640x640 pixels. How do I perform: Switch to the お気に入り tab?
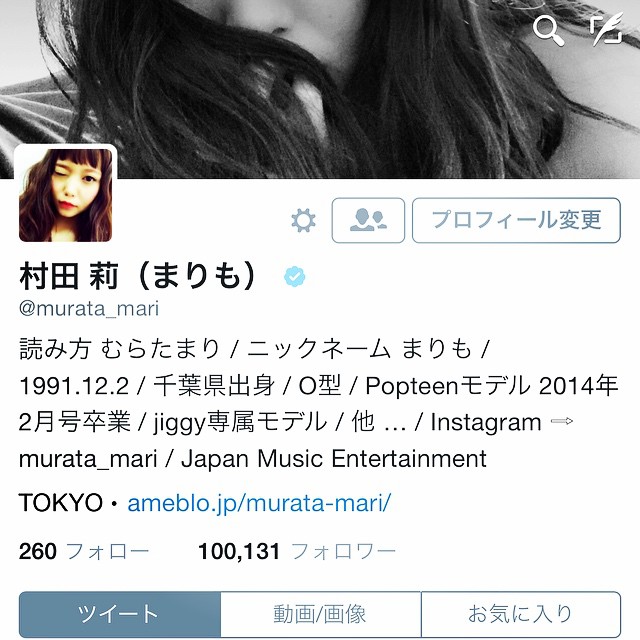(x=520, y=614)
